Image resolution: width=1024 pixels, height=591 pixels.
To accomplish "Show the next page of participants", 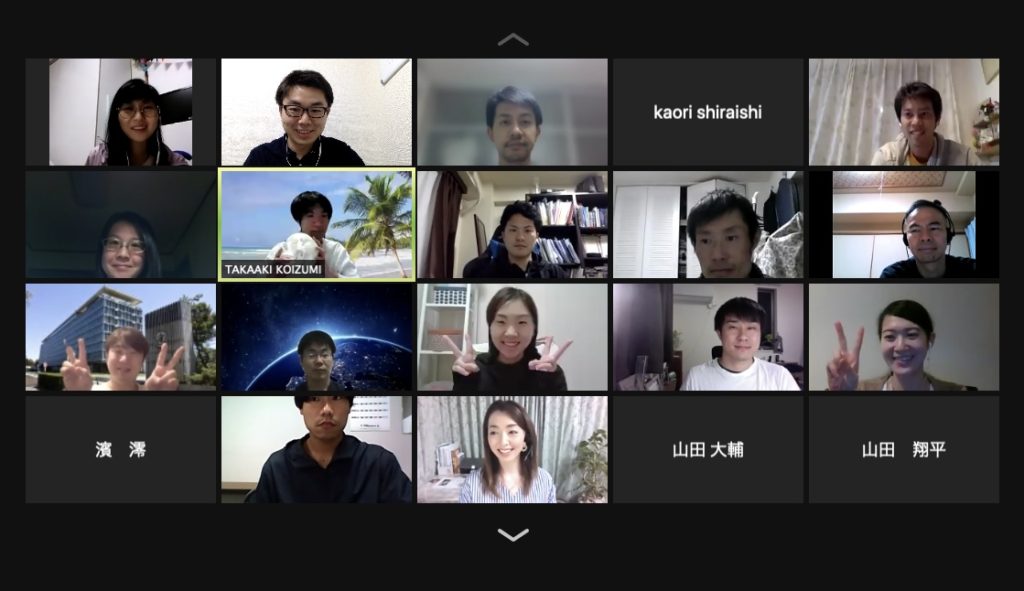I will tap(512, 535).
